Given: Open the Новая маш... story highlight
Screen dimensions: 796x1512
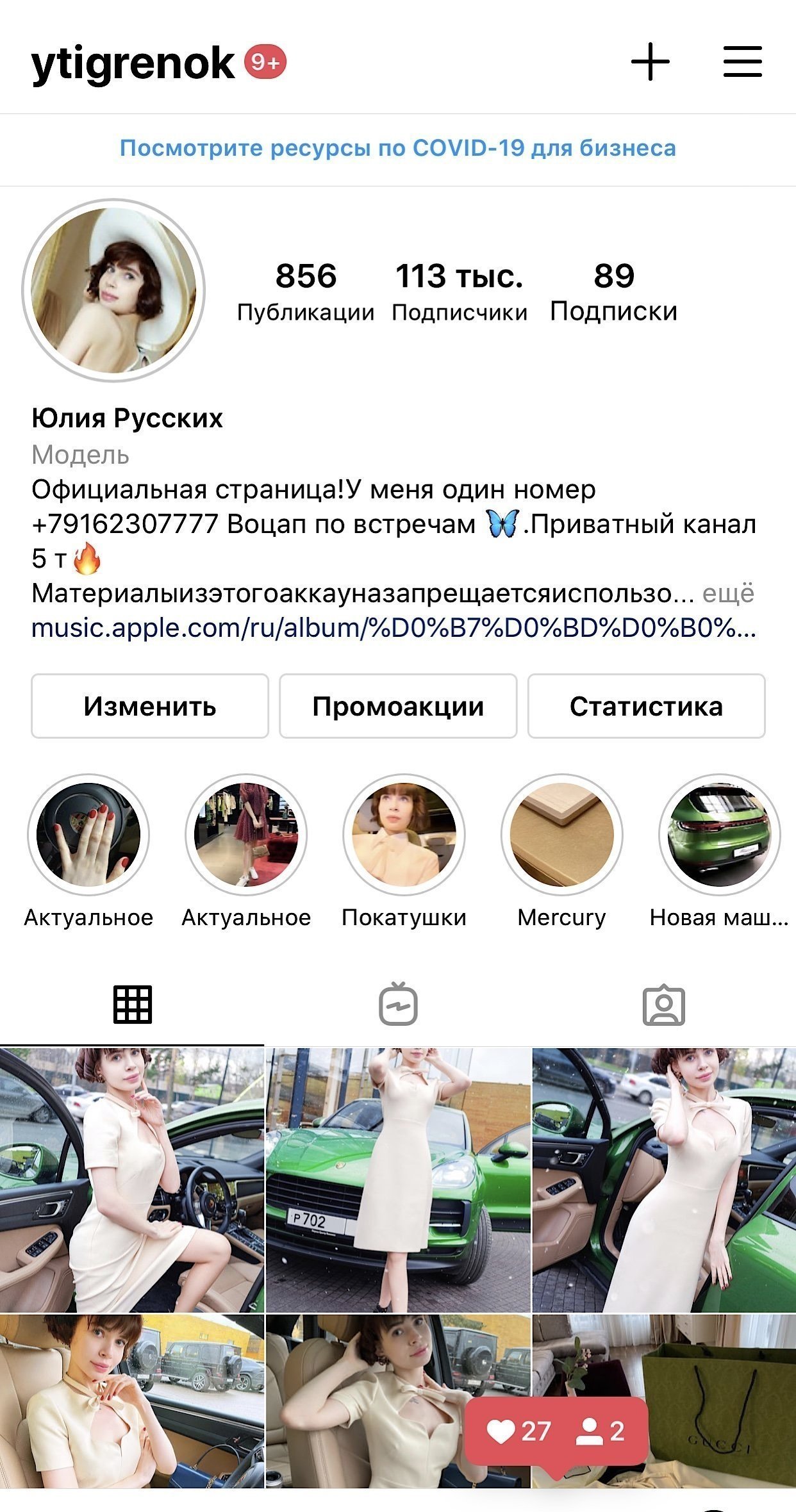Looking at the screenshot, I should click(719, 834).
